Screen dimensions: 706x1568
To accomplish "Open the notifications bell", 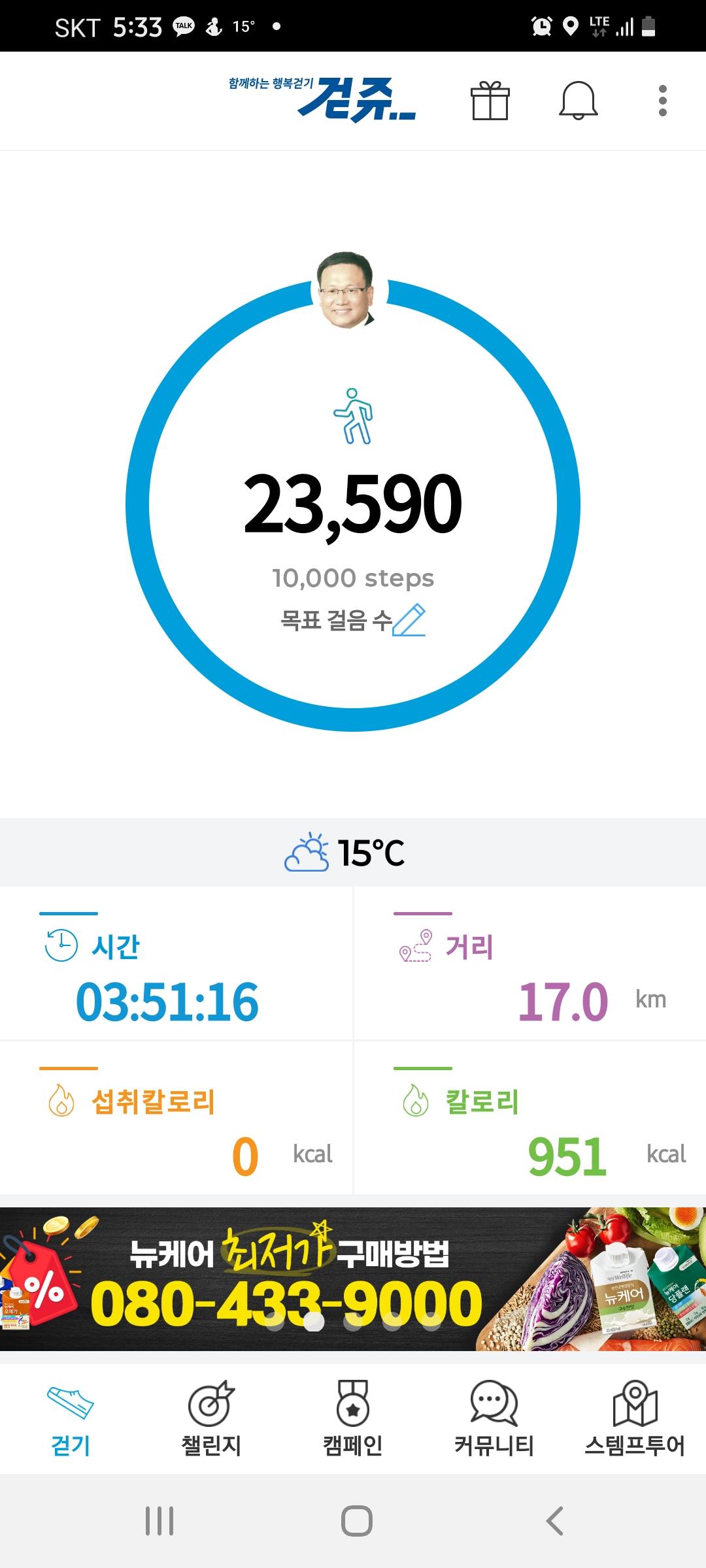I will coord(578,101).
